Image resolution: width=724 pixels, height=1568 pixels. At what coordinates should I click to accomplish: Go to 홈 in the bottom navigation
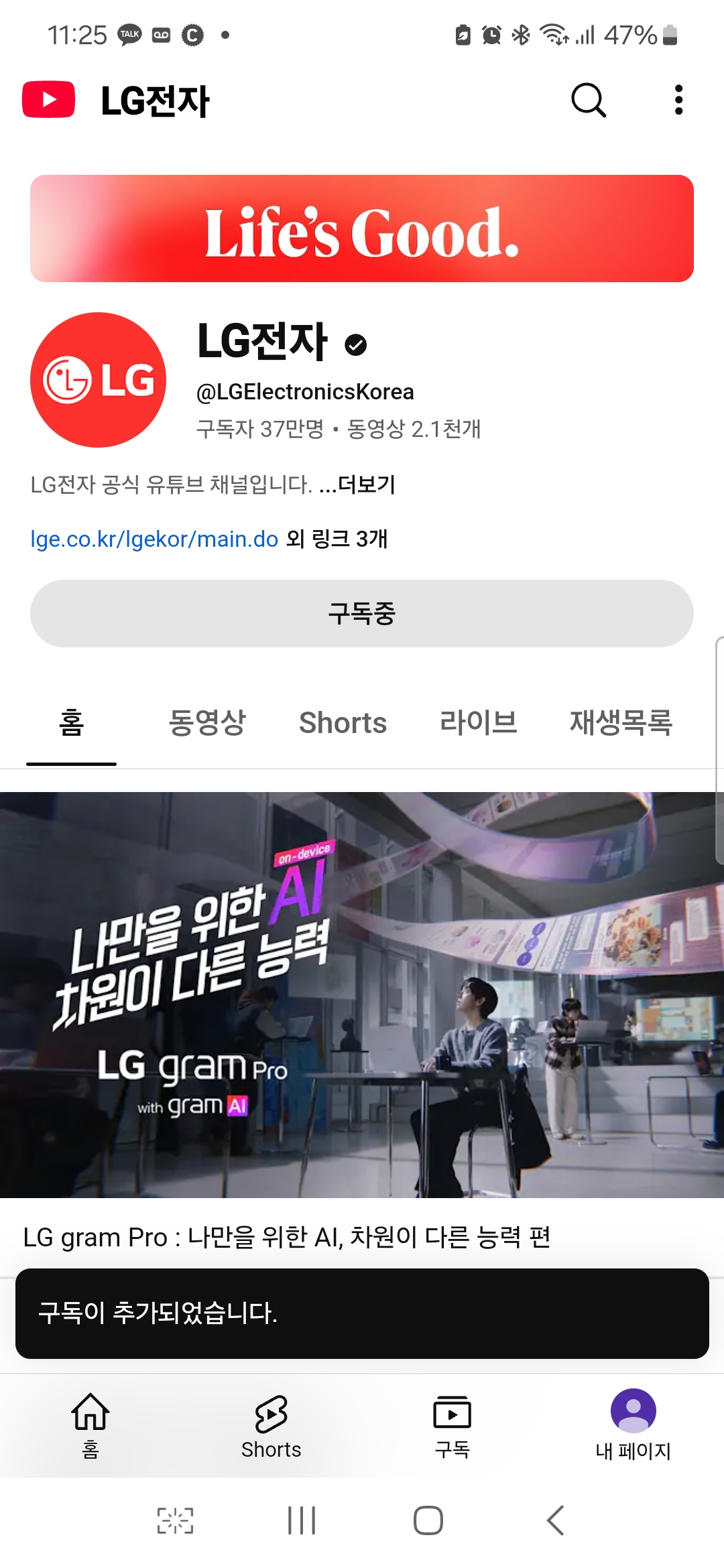(x=90, y=1425)
